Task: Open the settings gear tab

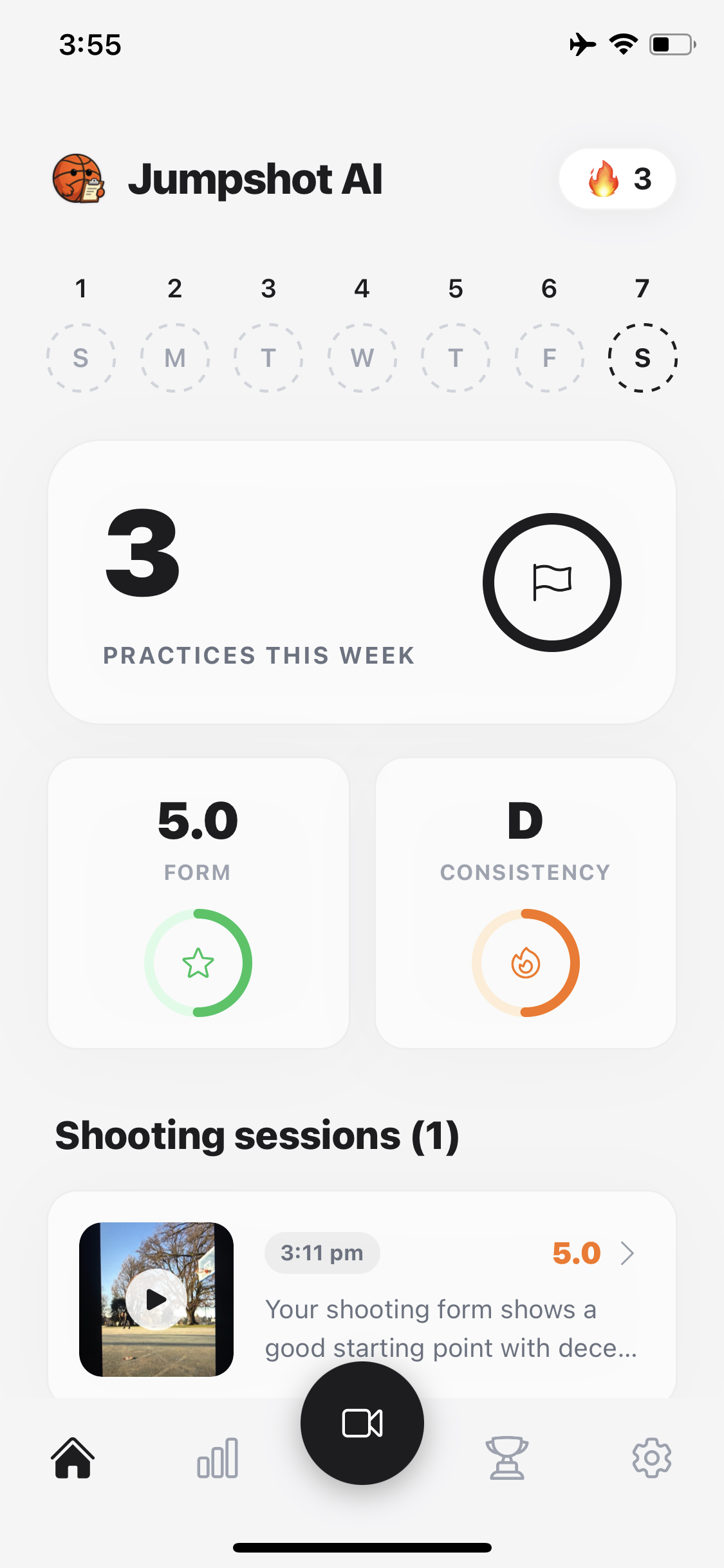Action: pyautogui.click(x=651, y=1458)
